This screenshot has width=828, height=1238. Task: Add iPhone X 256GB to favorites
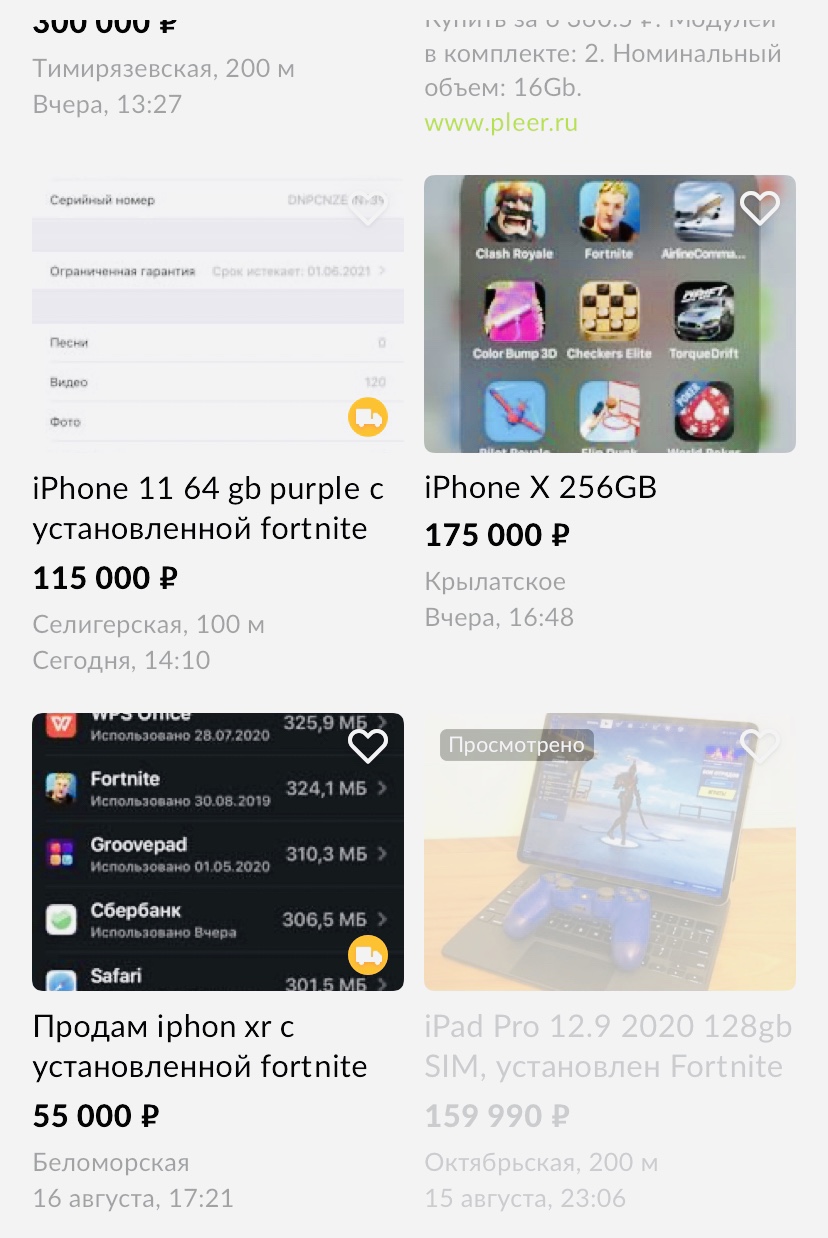(759, 208)
